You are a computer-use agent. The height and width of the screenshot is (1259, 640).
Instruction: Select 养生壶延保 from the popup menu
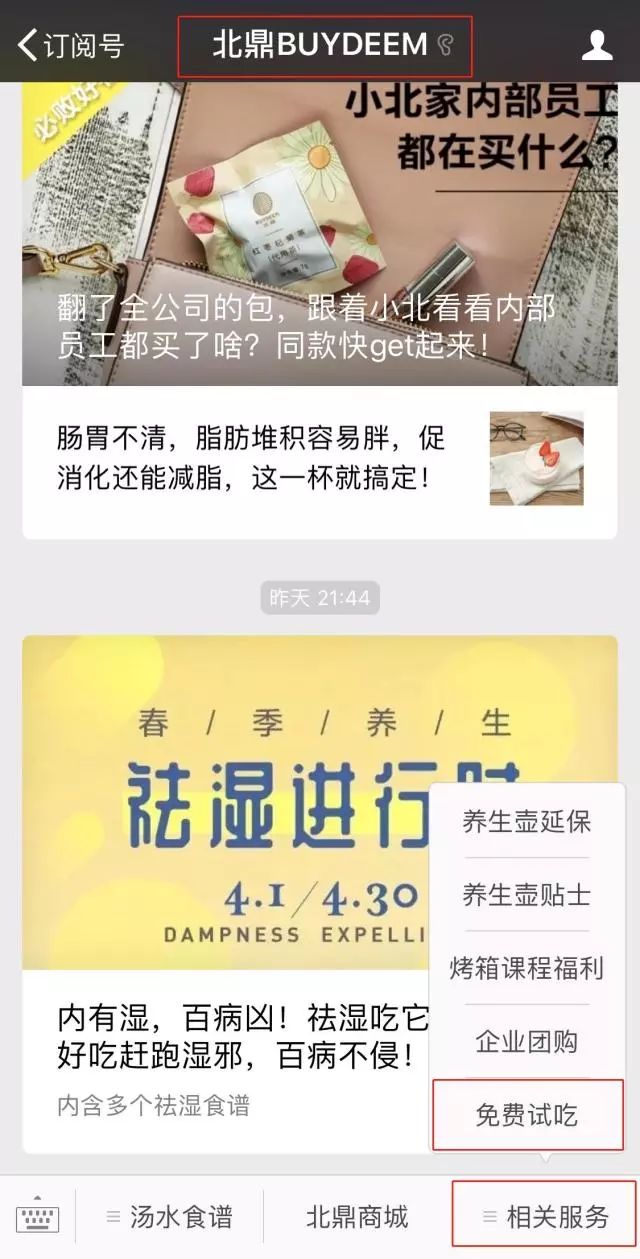(527, 822)
